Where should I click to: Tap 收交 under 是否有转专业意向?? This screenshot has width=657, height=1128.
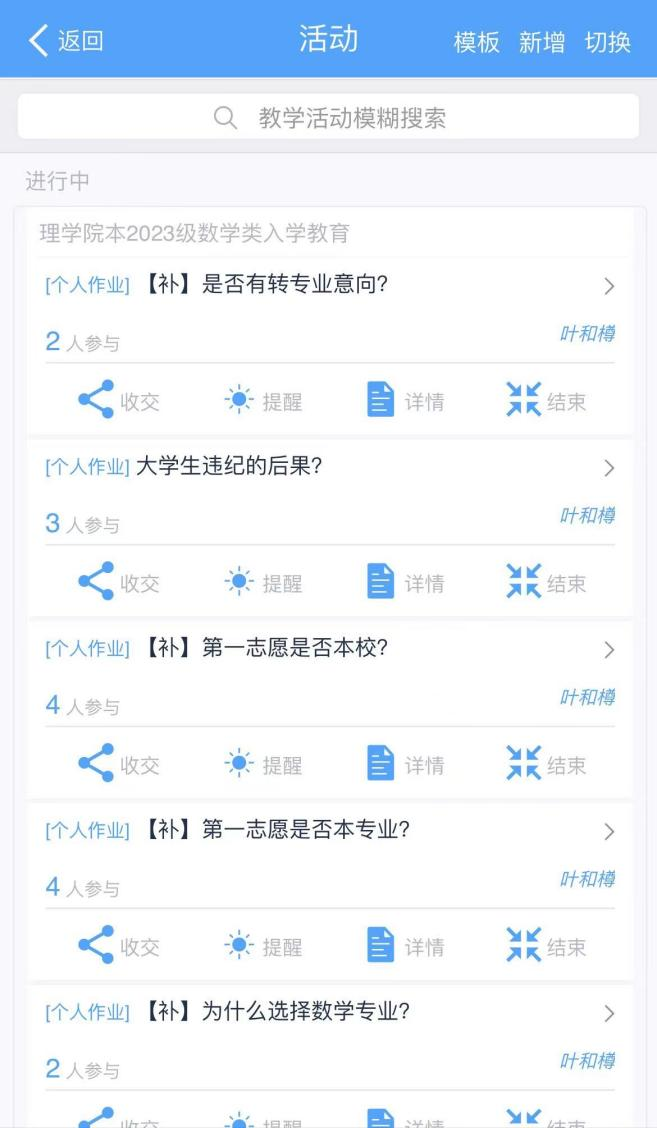[118, 401]
